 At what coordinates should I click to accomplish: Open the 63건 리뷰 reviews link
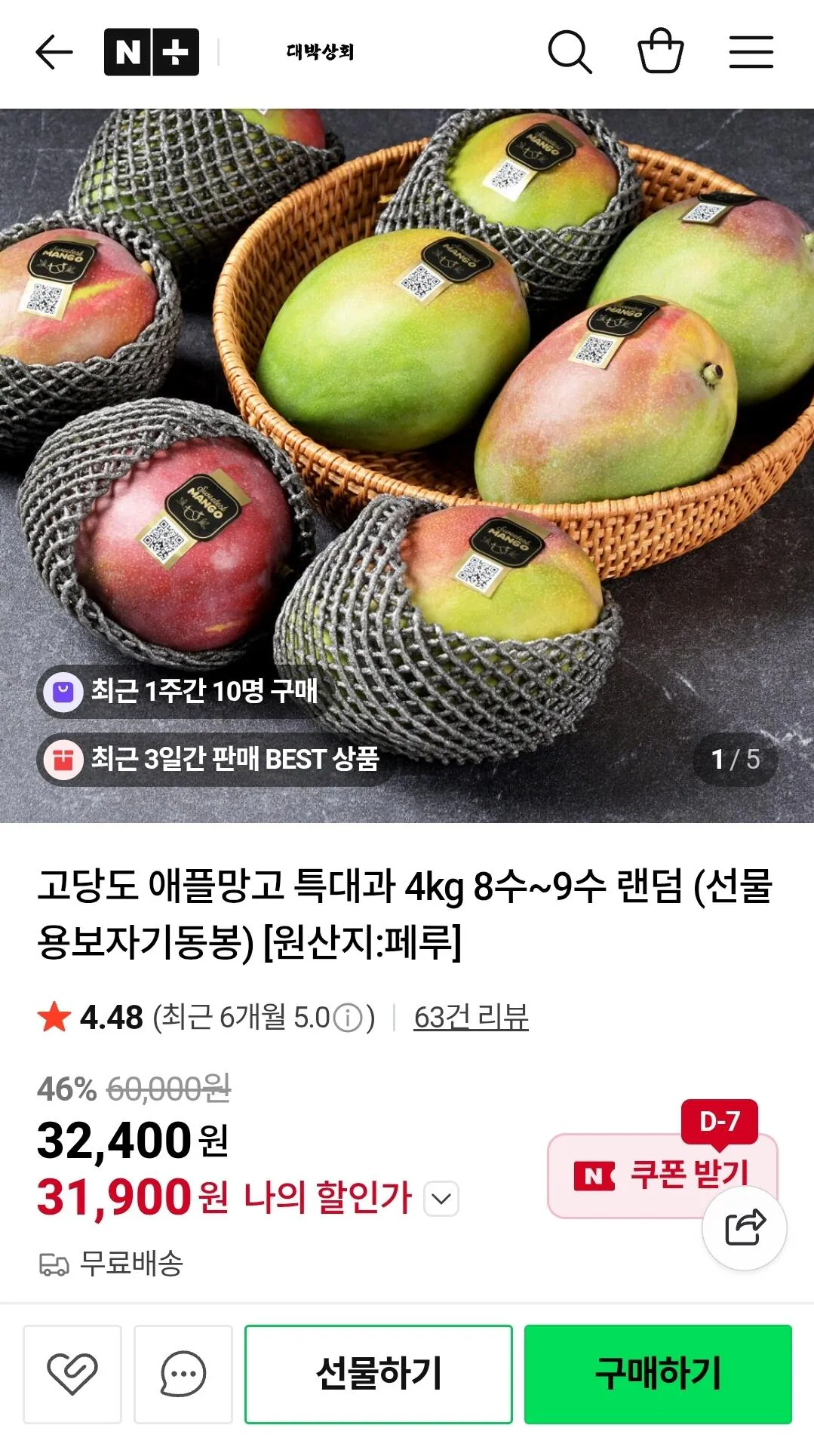click(x=470, y=1018)
